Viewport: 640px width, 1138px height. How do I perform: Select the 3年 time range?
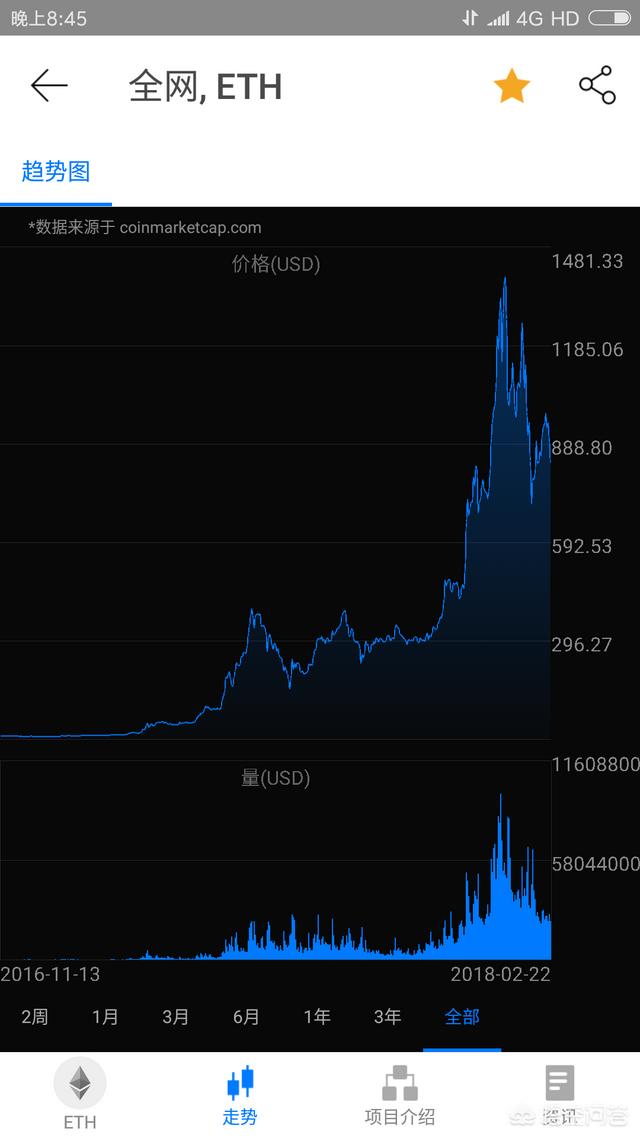pyautogui.click(x=387, y=1017)
